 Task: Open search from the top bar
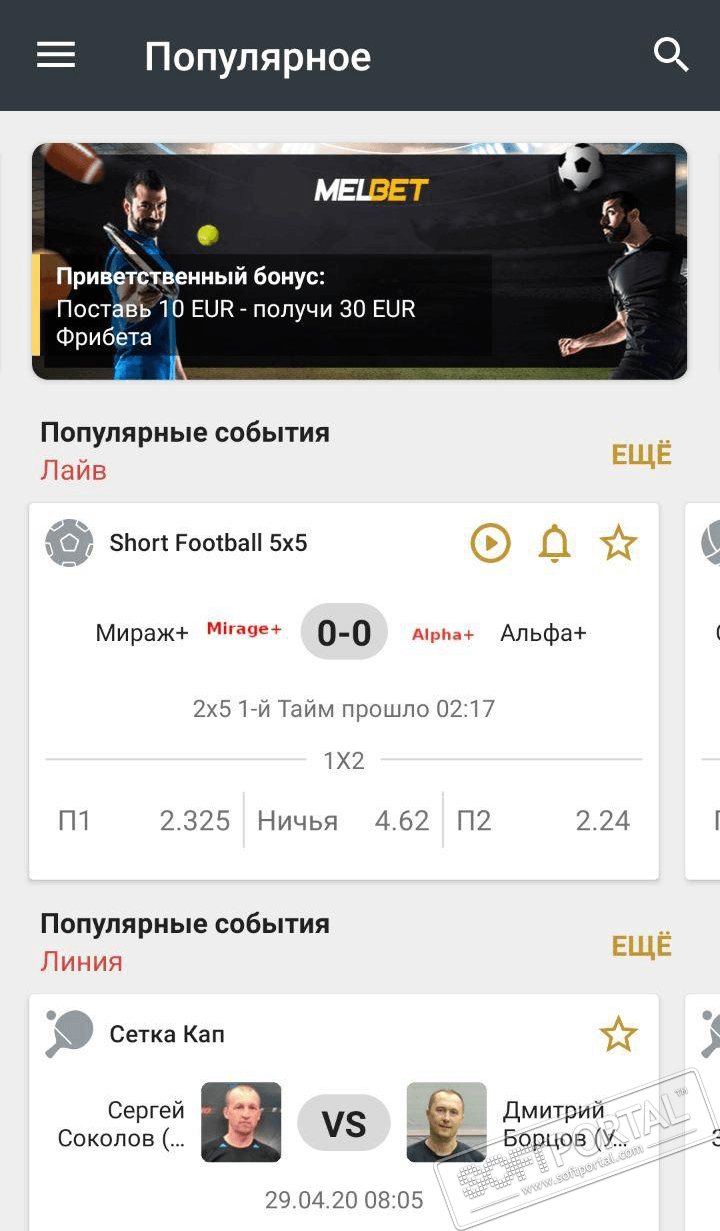click(x=671, y=55)
